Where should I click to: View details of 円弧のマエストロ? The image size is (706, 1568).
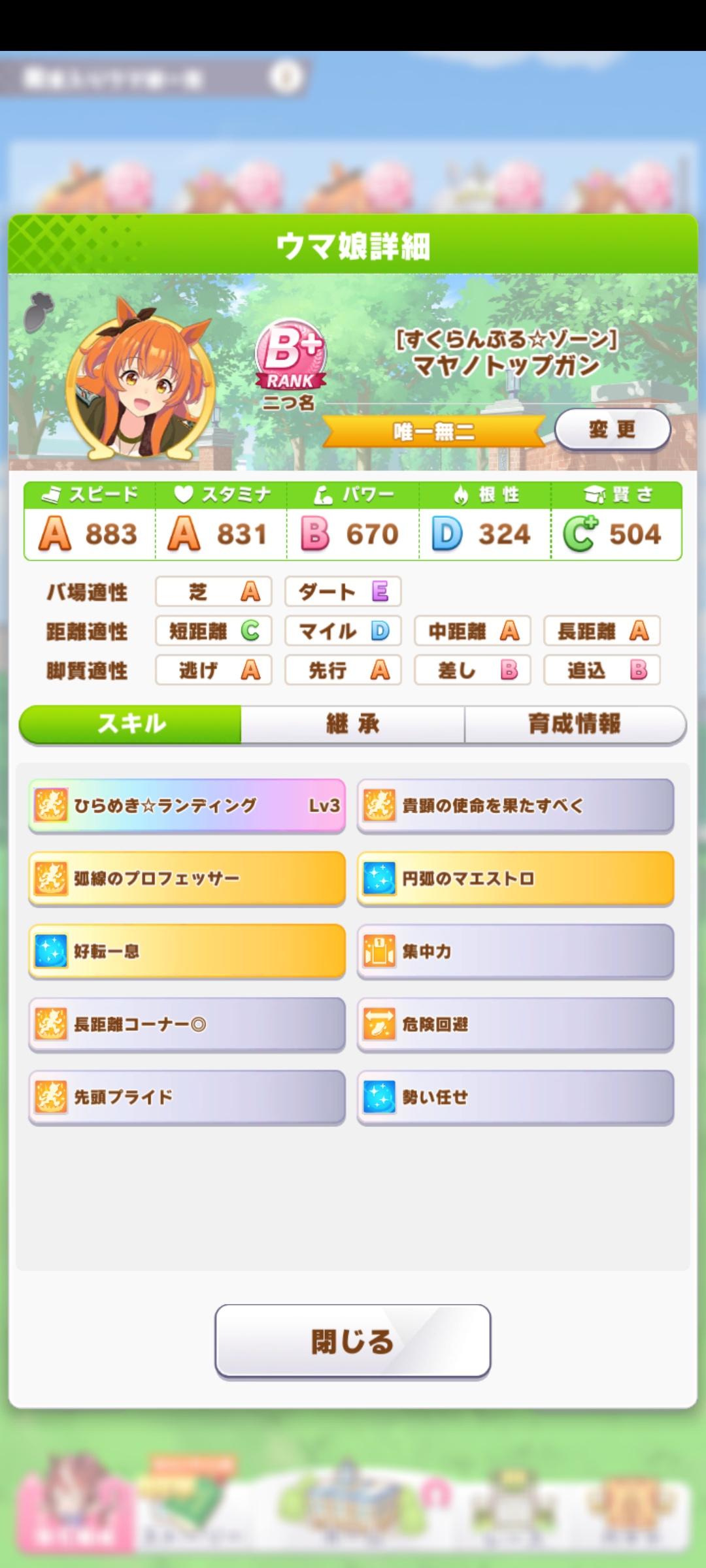(x=515, y=879)
